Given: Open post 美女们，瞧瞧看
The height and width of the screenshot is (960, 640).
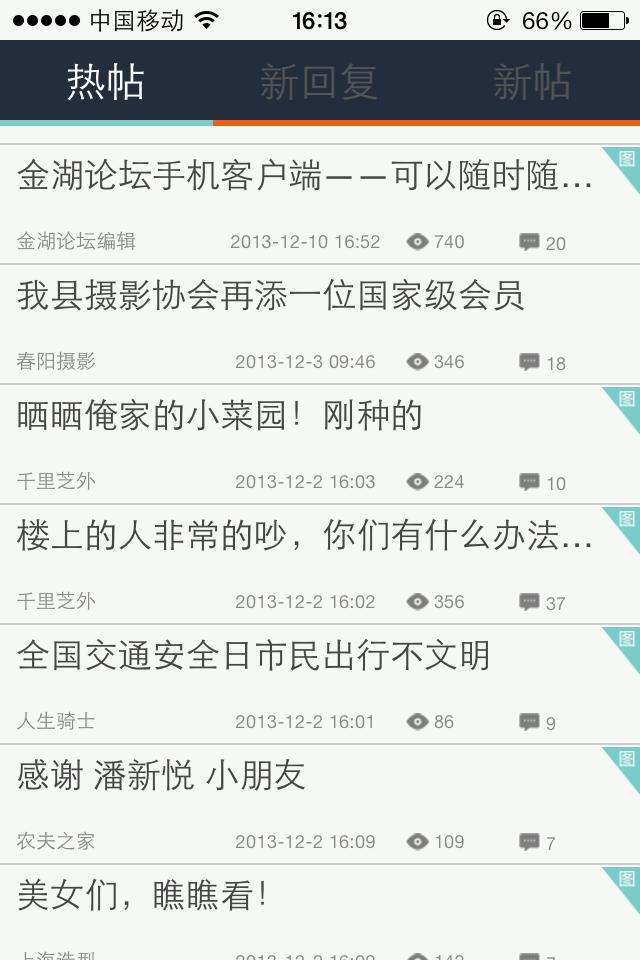Looking at the screenshot, I should (143, 896).
